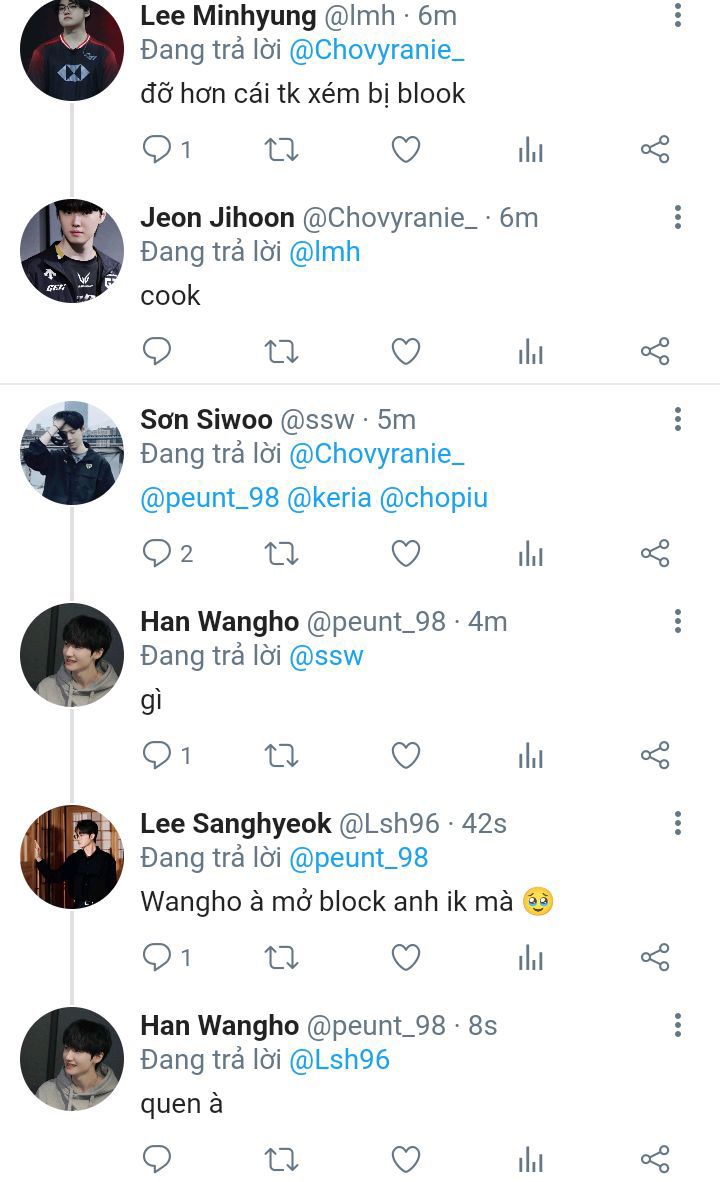Tap the @Chovyranie_ mention in Lee Minhyung's reply
The width and height of the screenshot is (720, 1182).
(x=376, y=50)
